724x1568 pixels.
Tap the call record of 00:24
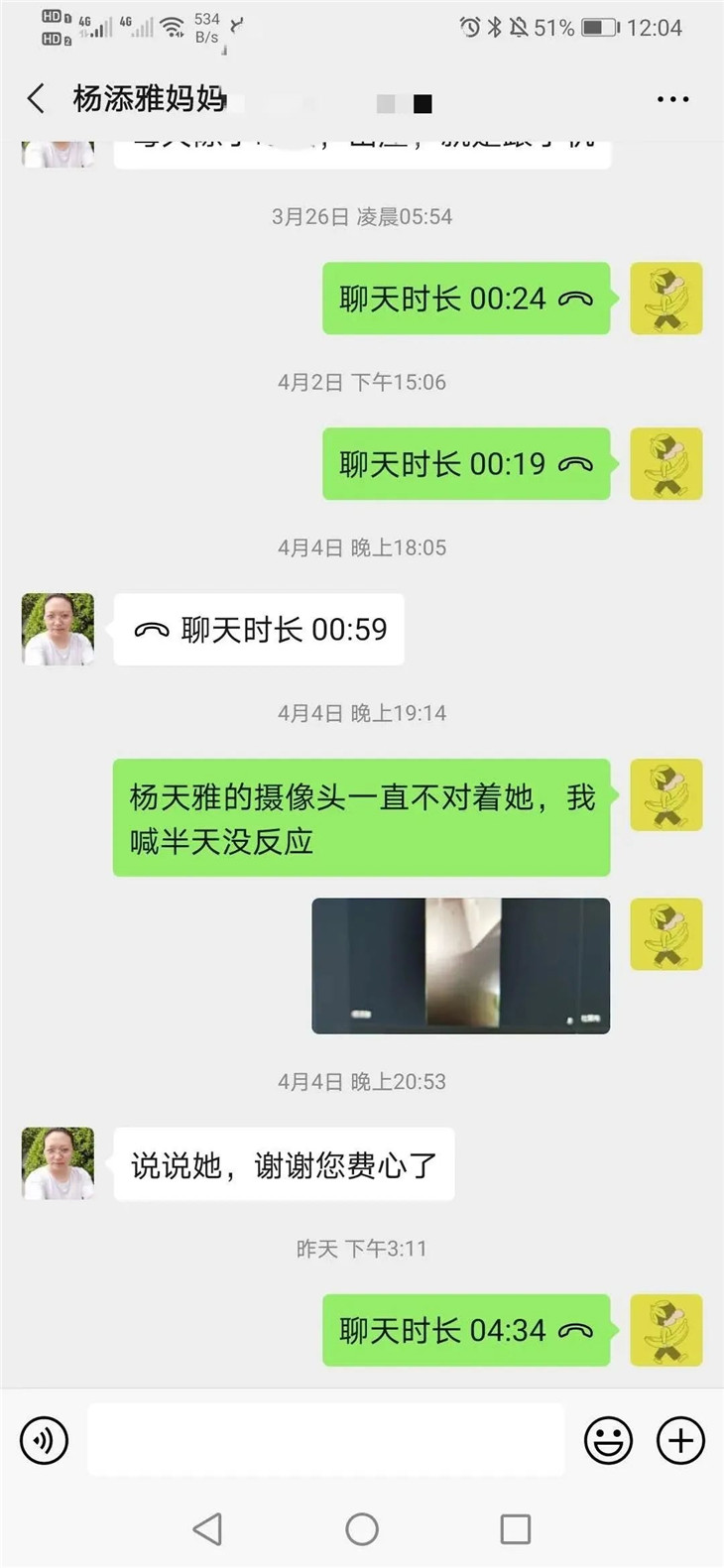click(x=465, y=299)
